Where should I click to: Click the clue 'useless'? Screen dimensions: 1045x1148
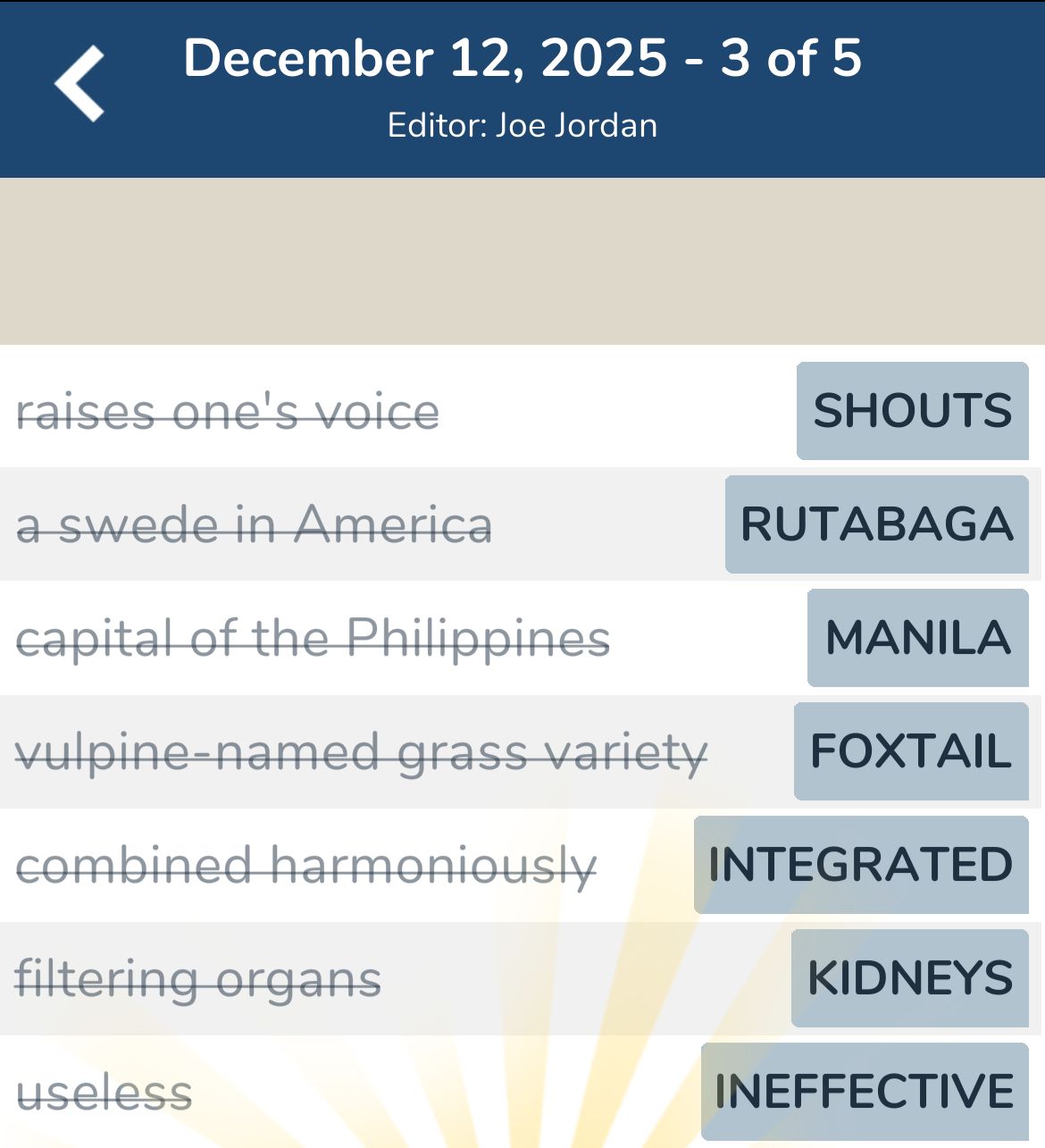104,1090
